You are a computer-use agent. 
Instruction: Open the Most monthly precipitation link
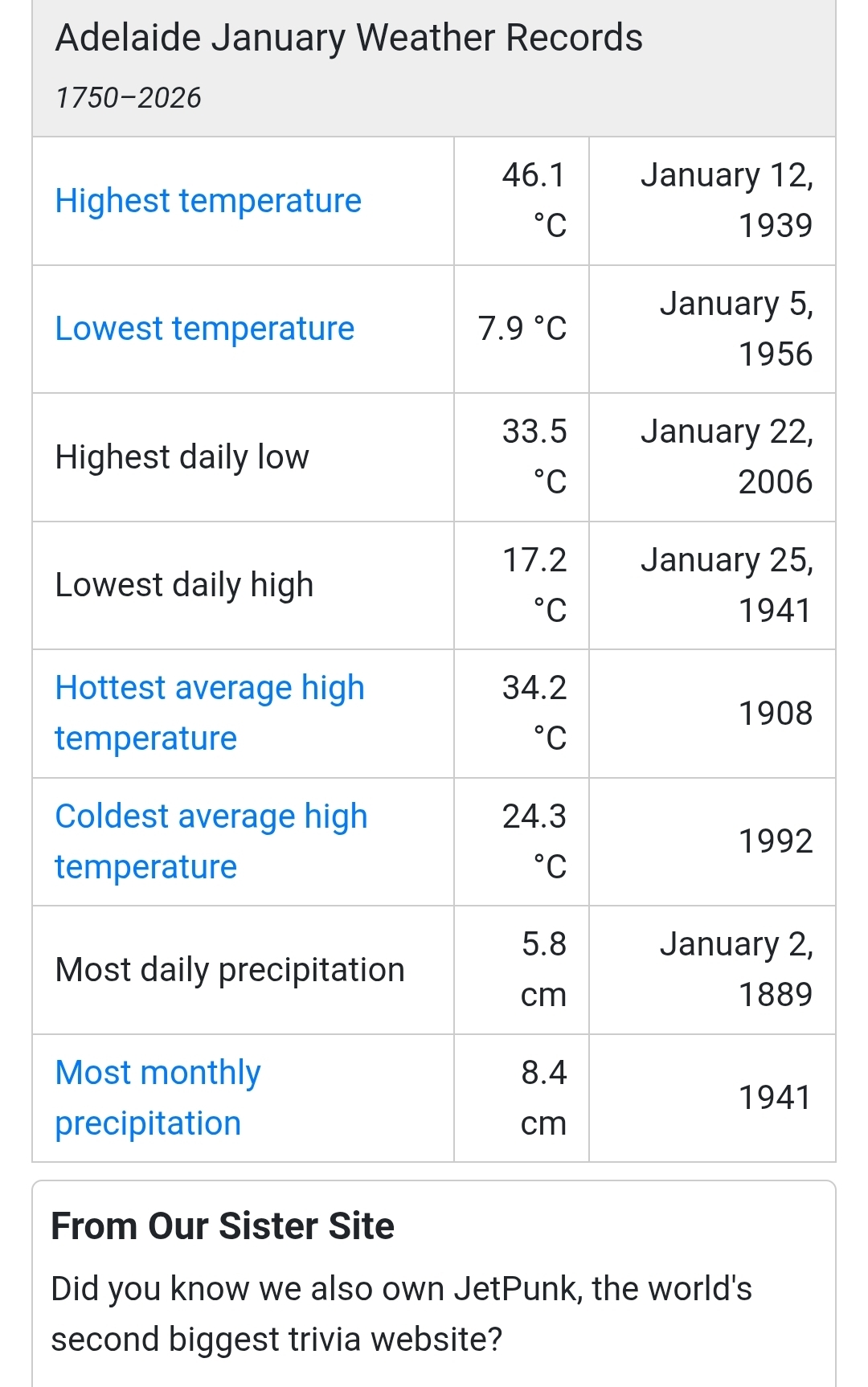click(158, 1074)
